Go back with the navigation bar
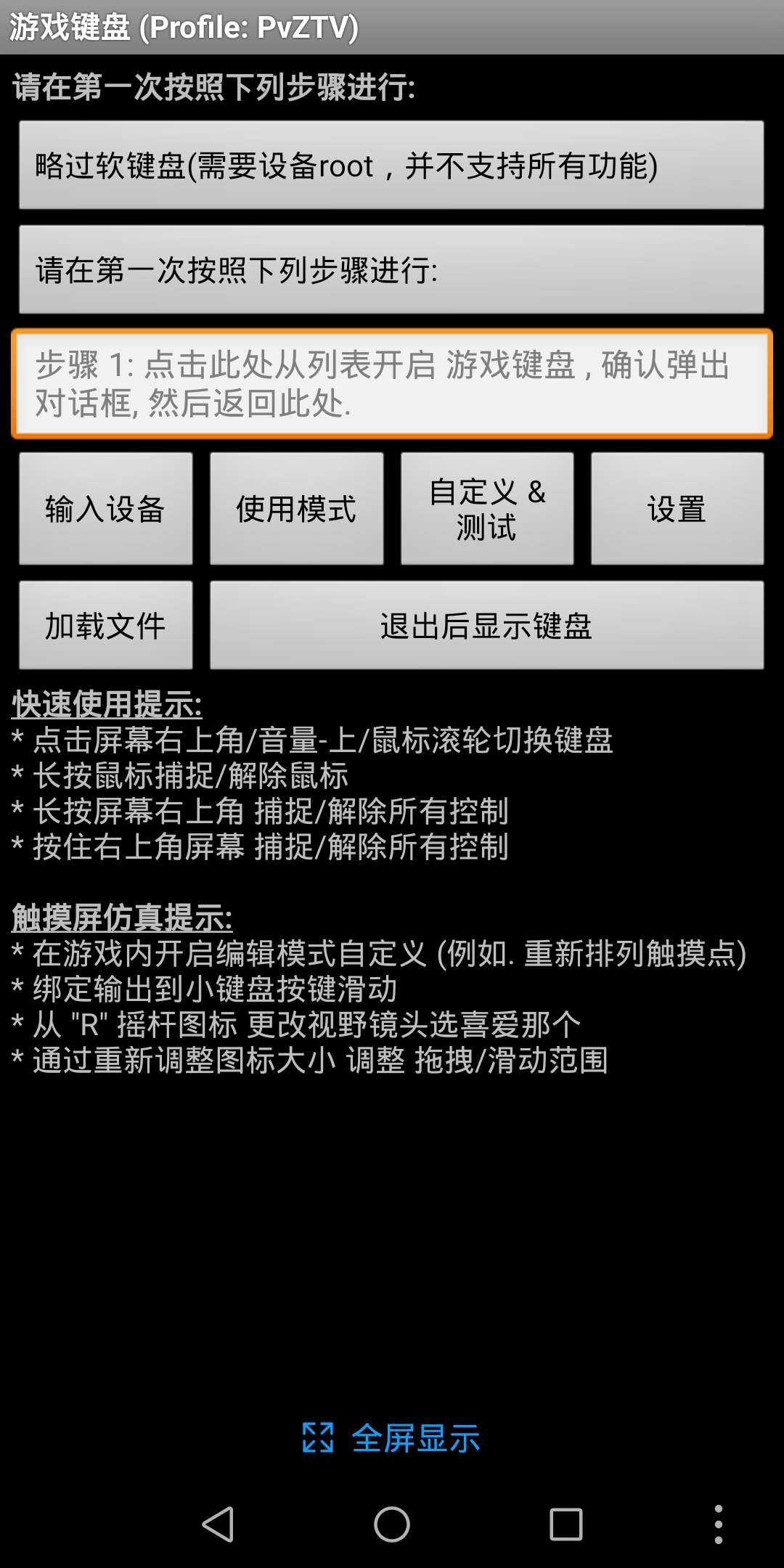Screen dimensions: 784x1568 (218, 1524)
